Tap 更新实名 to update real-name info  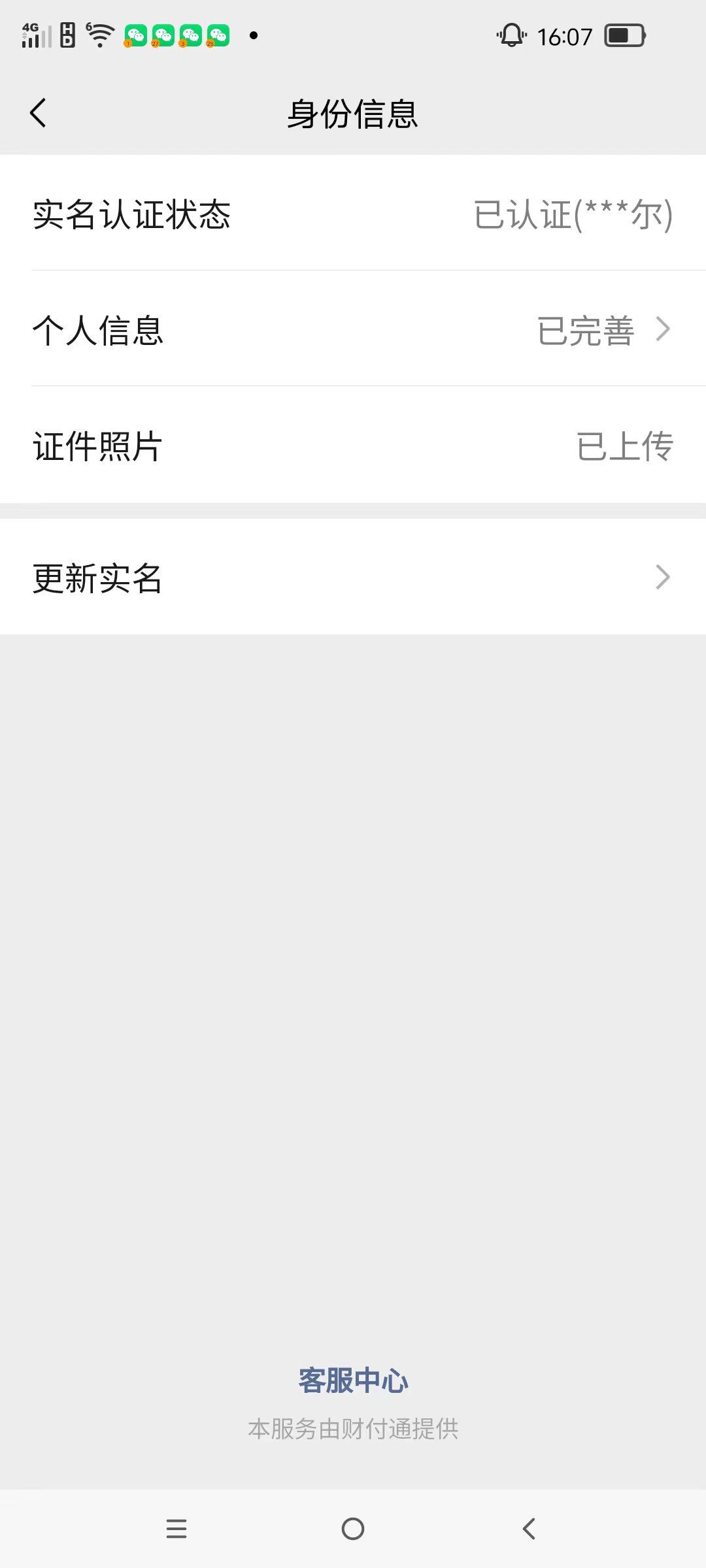pos(98,576)
